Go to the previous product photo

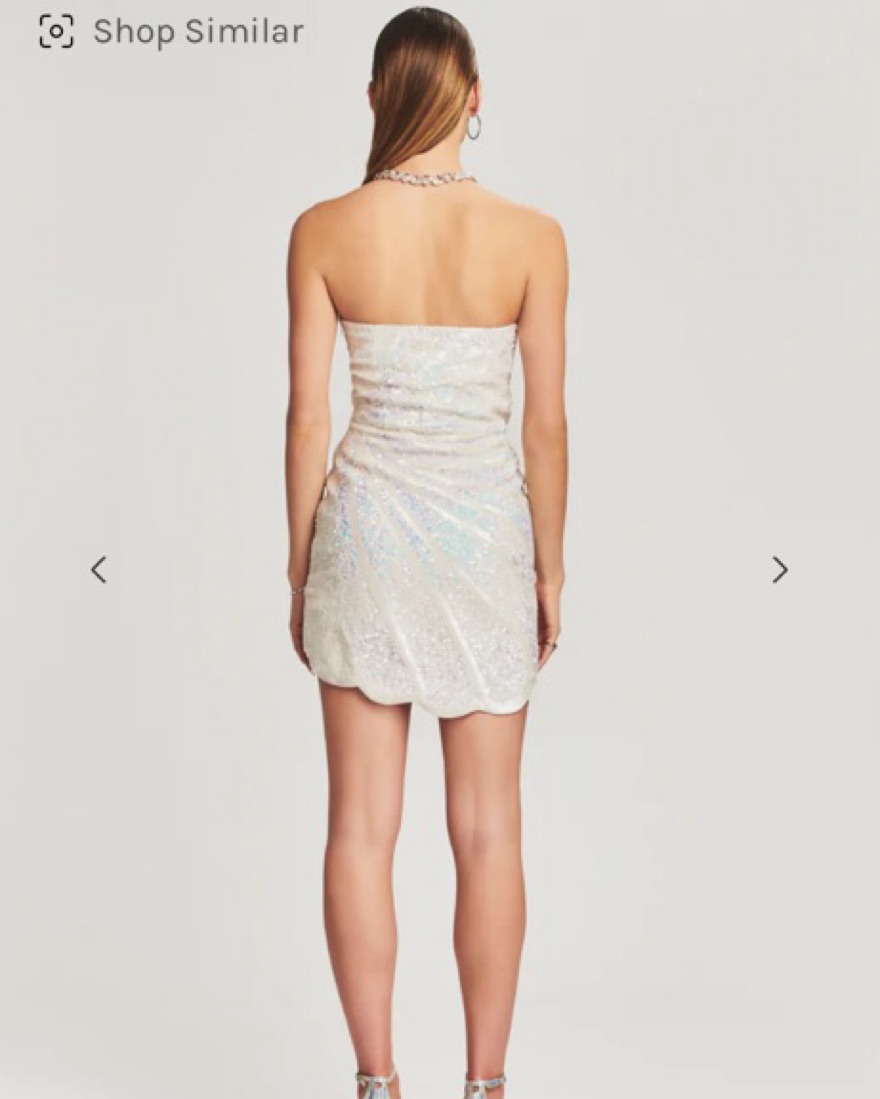(98, 570)
